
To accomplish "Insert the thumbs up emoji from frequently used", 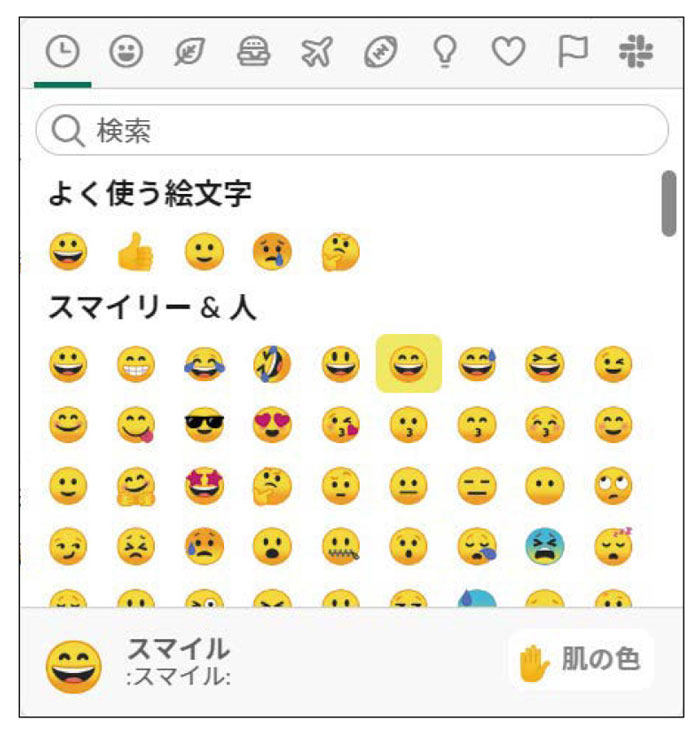I will pos(136,253).
